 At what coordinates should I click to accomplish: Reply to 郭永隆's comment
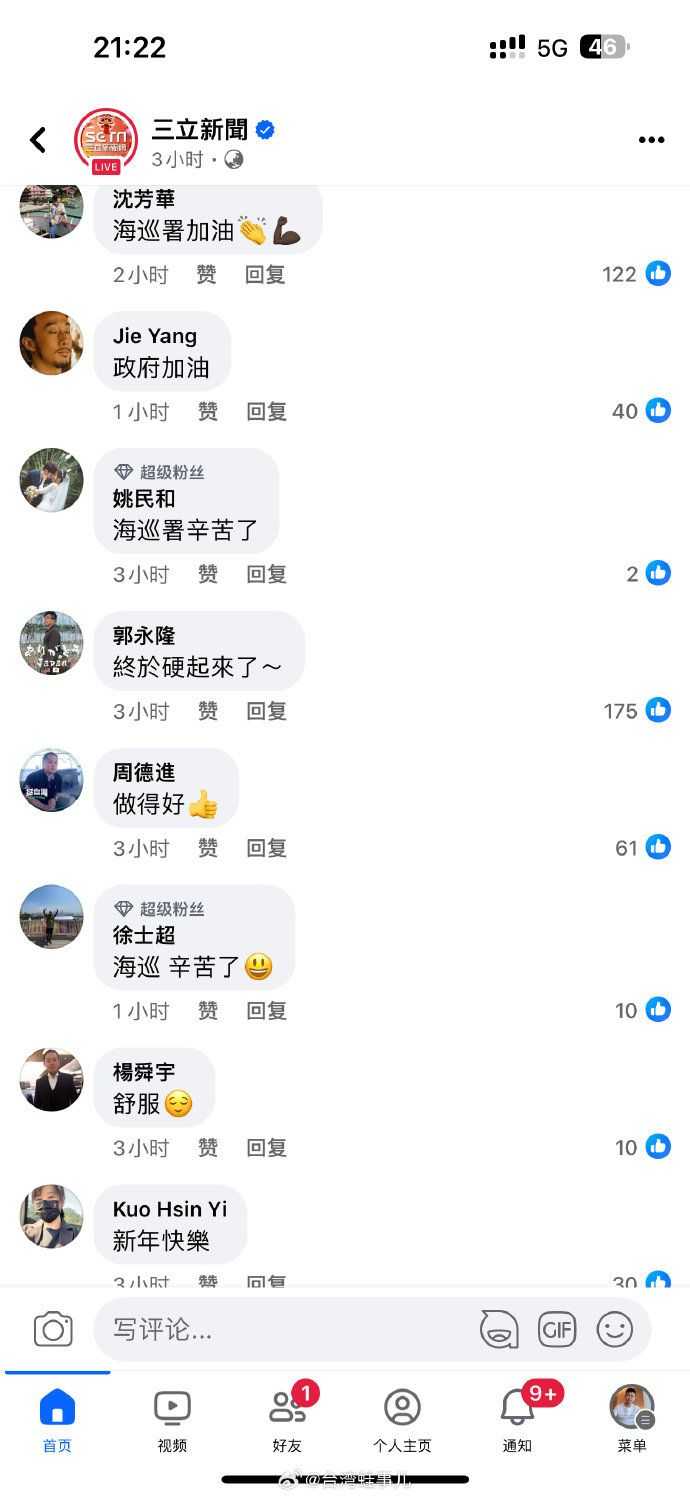click(267, 711)
